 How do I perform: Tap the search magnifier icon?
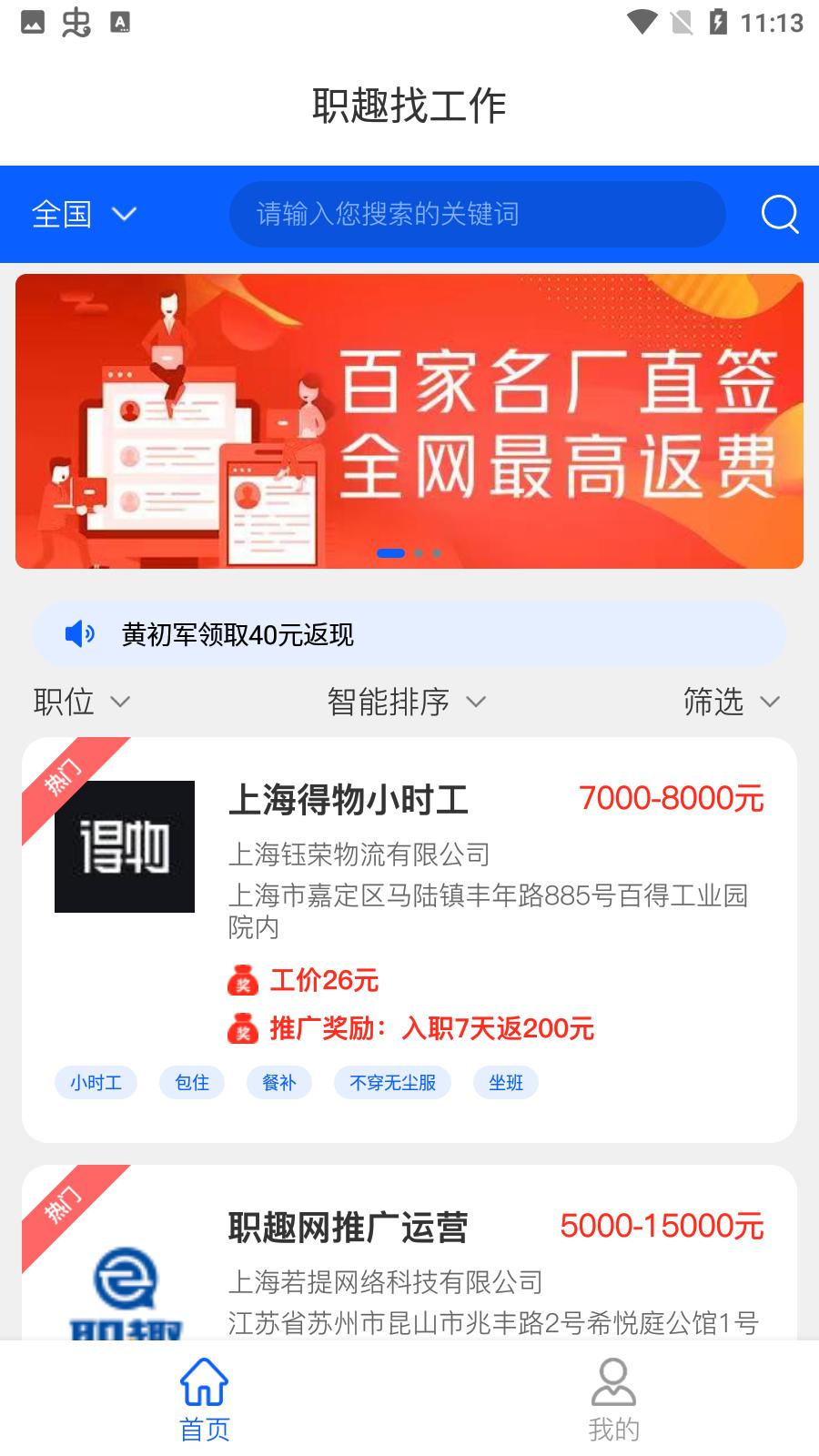(779, 215)
